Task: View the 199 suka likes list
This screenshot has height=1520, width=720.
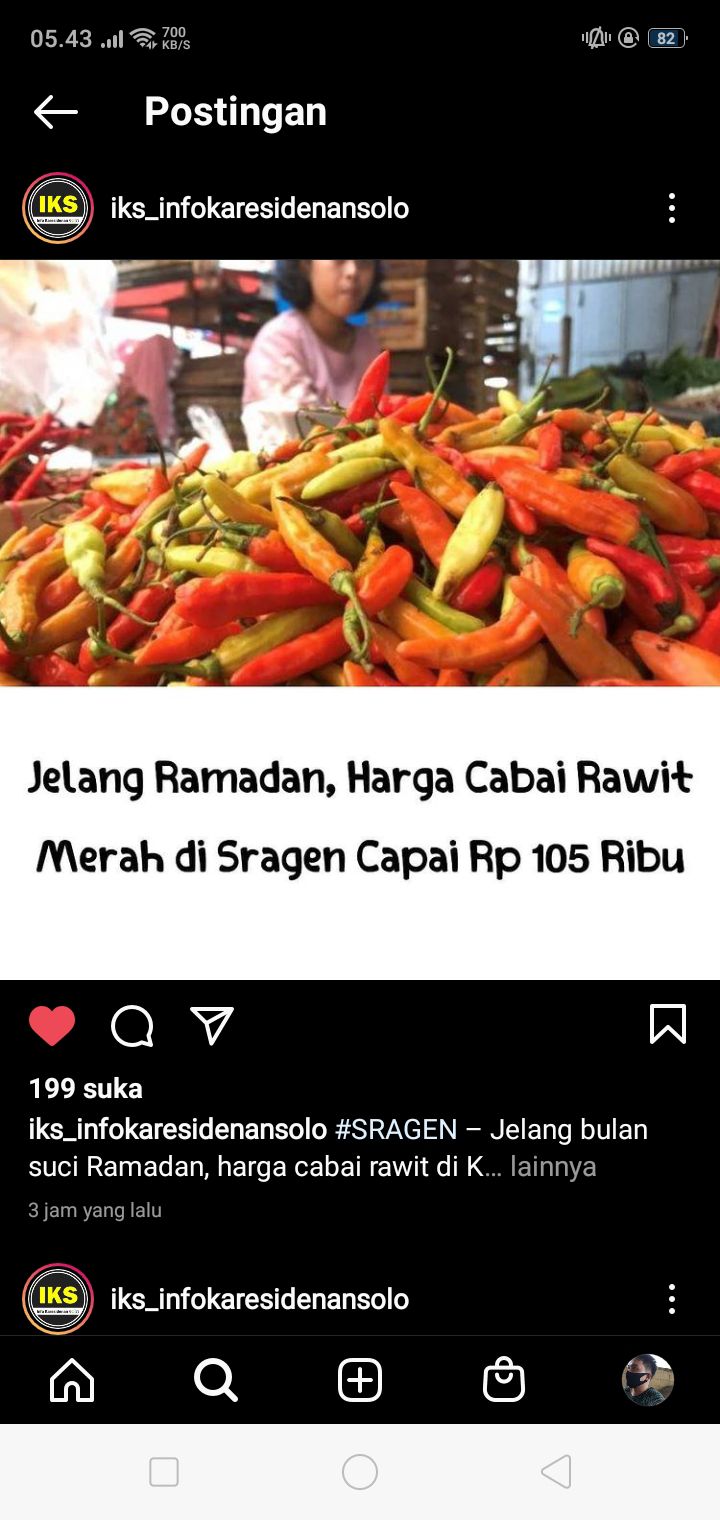Action: point(86,1088)
